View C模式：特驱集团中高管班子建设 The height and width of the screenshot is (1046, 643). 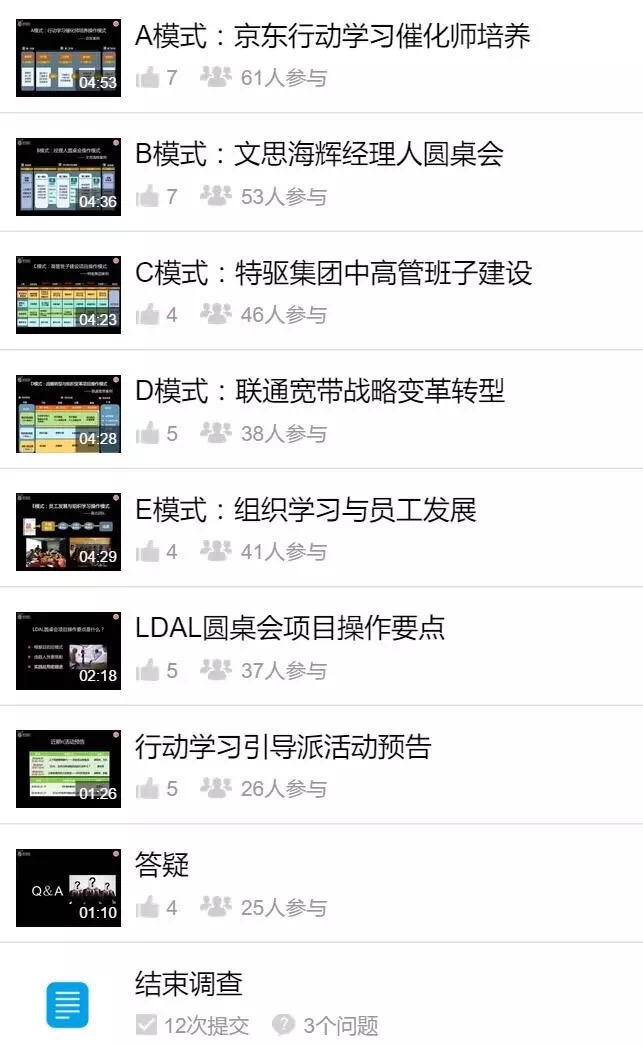click(x=333, y=273)
